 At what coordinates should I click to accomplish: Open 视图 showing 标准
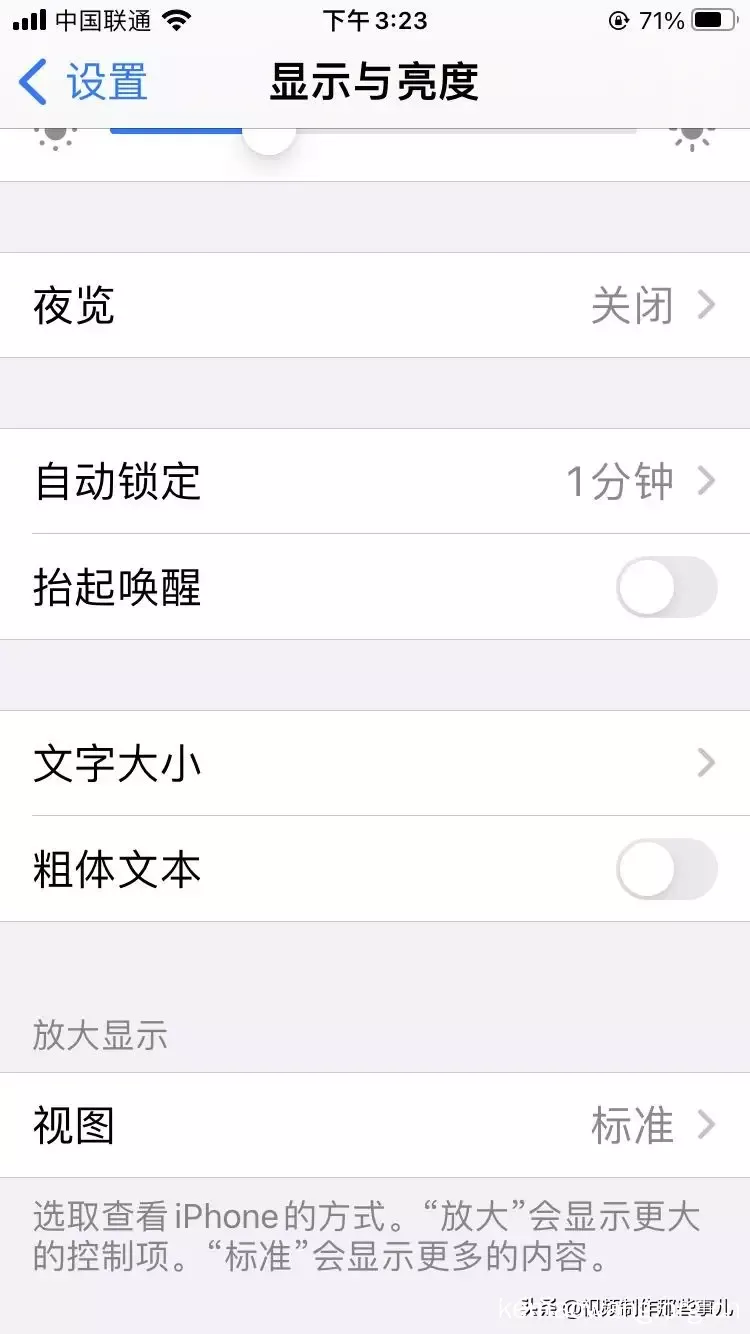pos(375,1126)
